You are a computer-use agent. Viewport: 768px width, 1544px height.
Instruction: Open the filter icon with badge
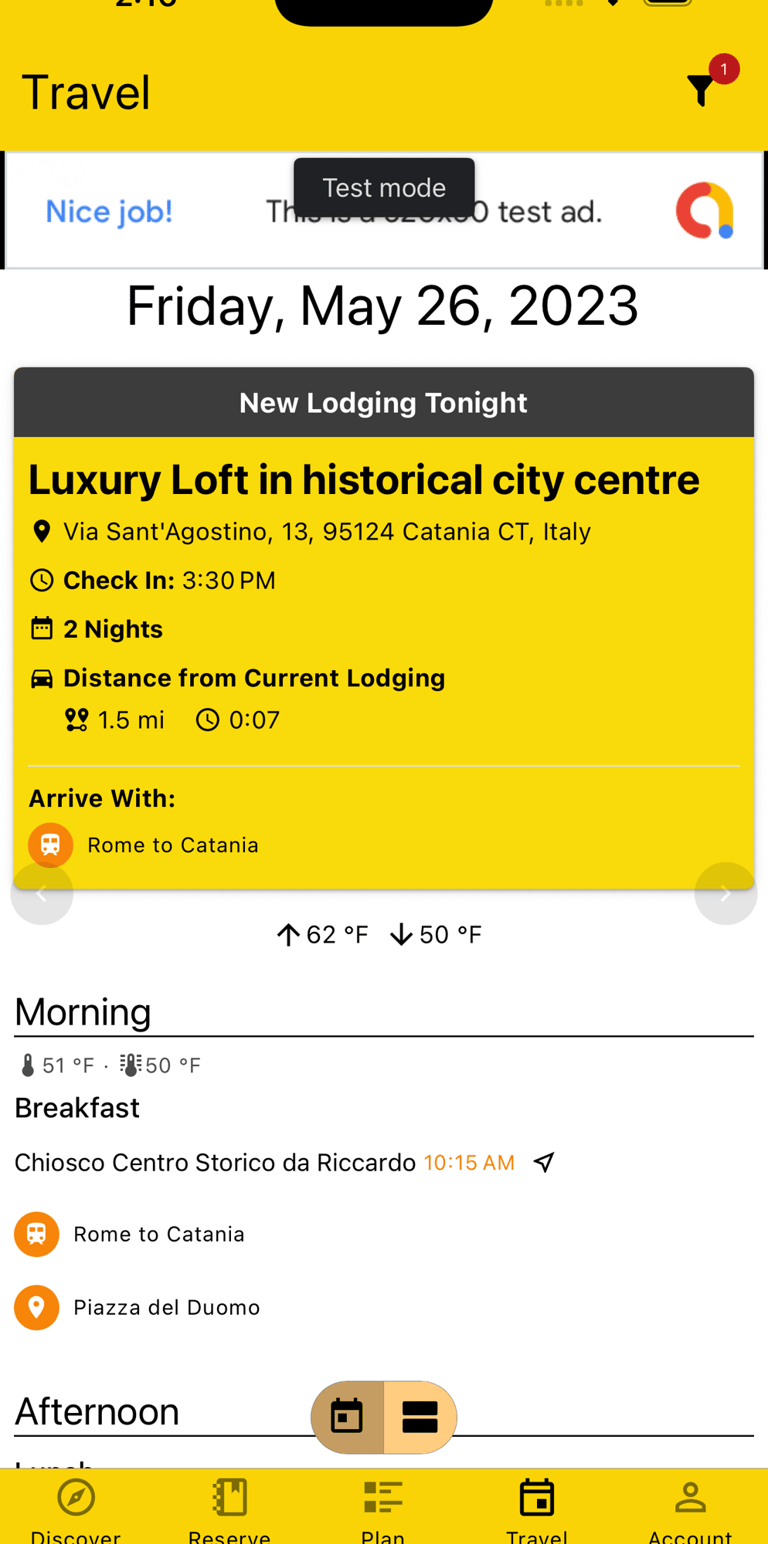(x=703, y=91)
